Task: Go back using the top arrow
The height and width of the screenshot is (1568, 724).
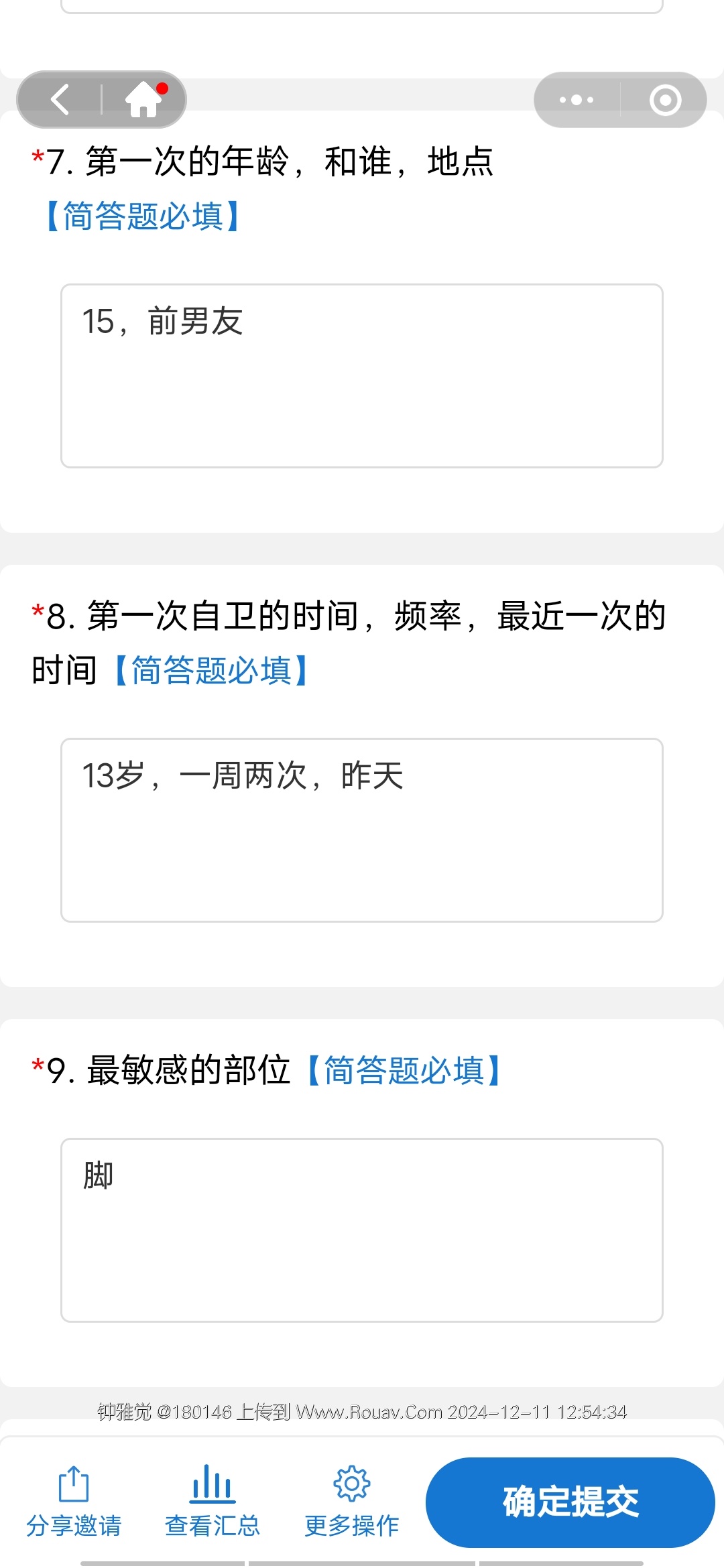Action: 60,100
